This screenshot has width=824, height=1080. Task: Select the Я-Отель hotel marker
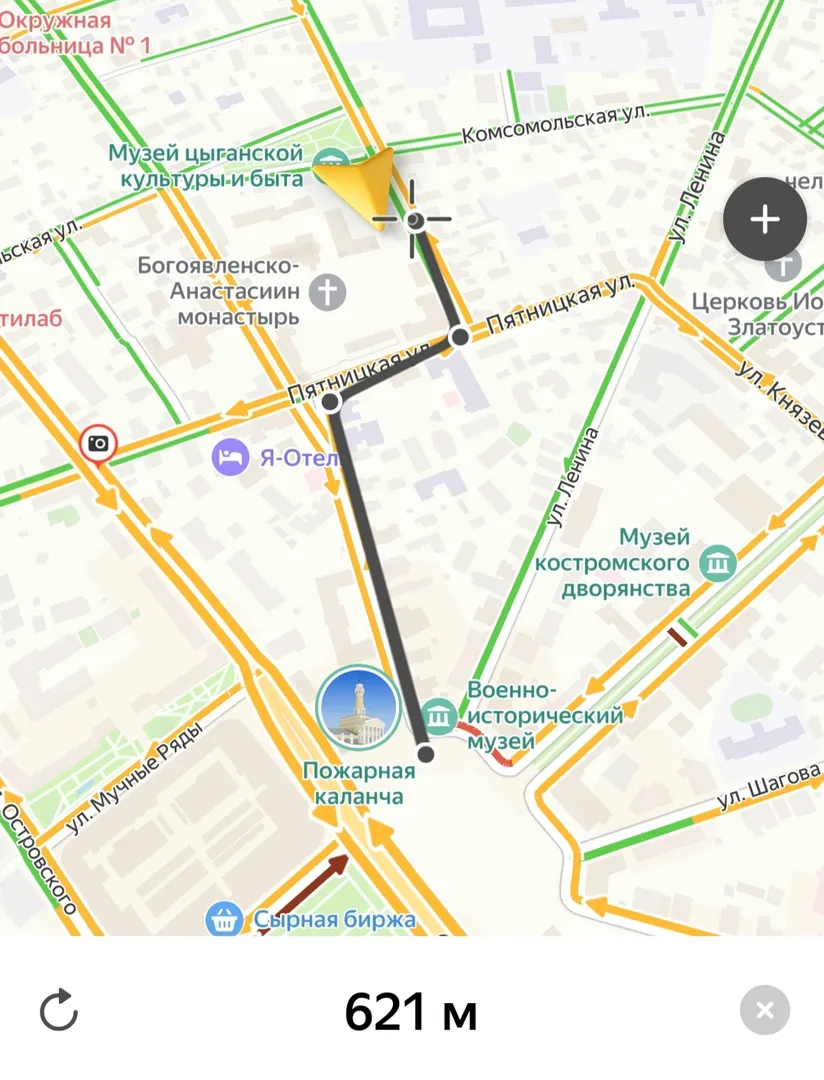[231, 458]
